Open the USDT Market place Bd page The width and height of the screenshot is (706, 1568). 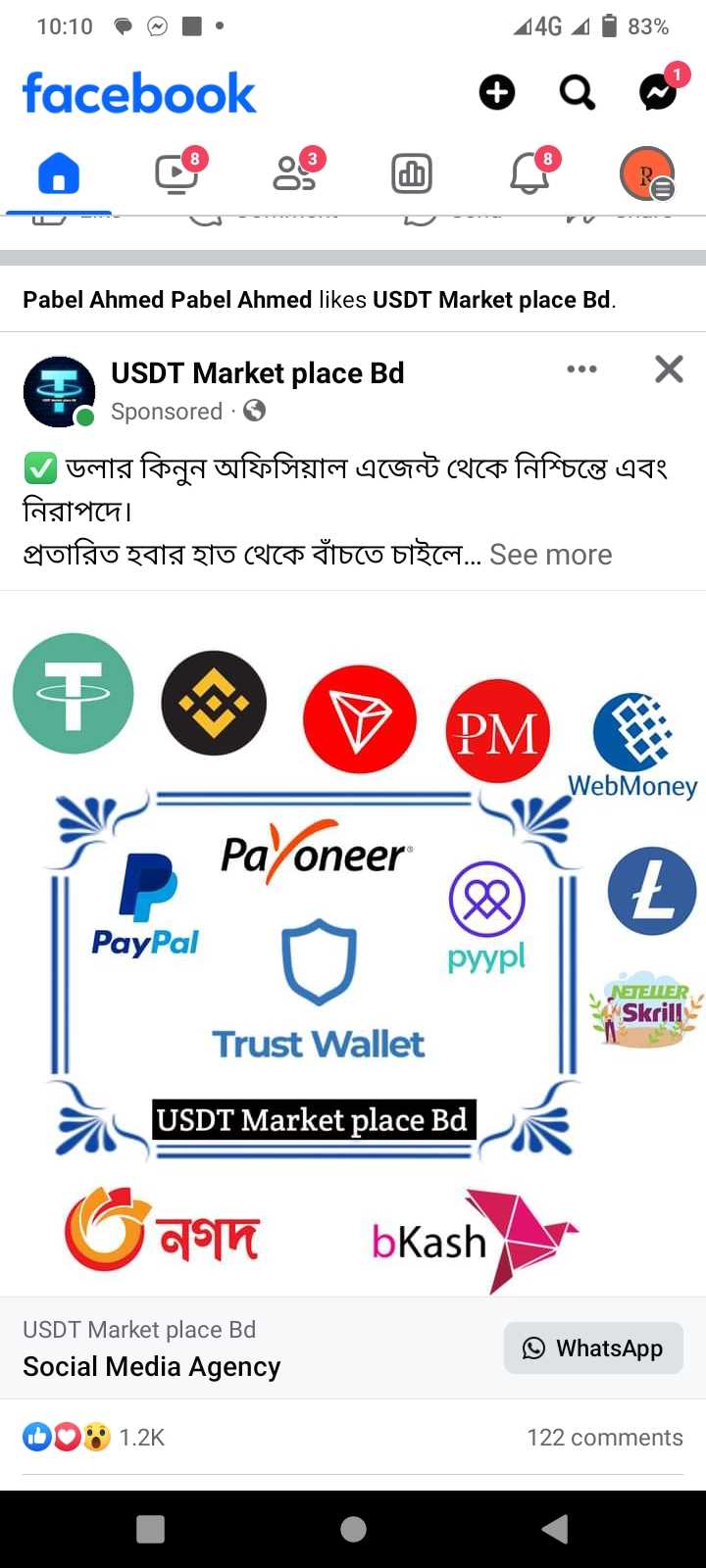(257, 373)
